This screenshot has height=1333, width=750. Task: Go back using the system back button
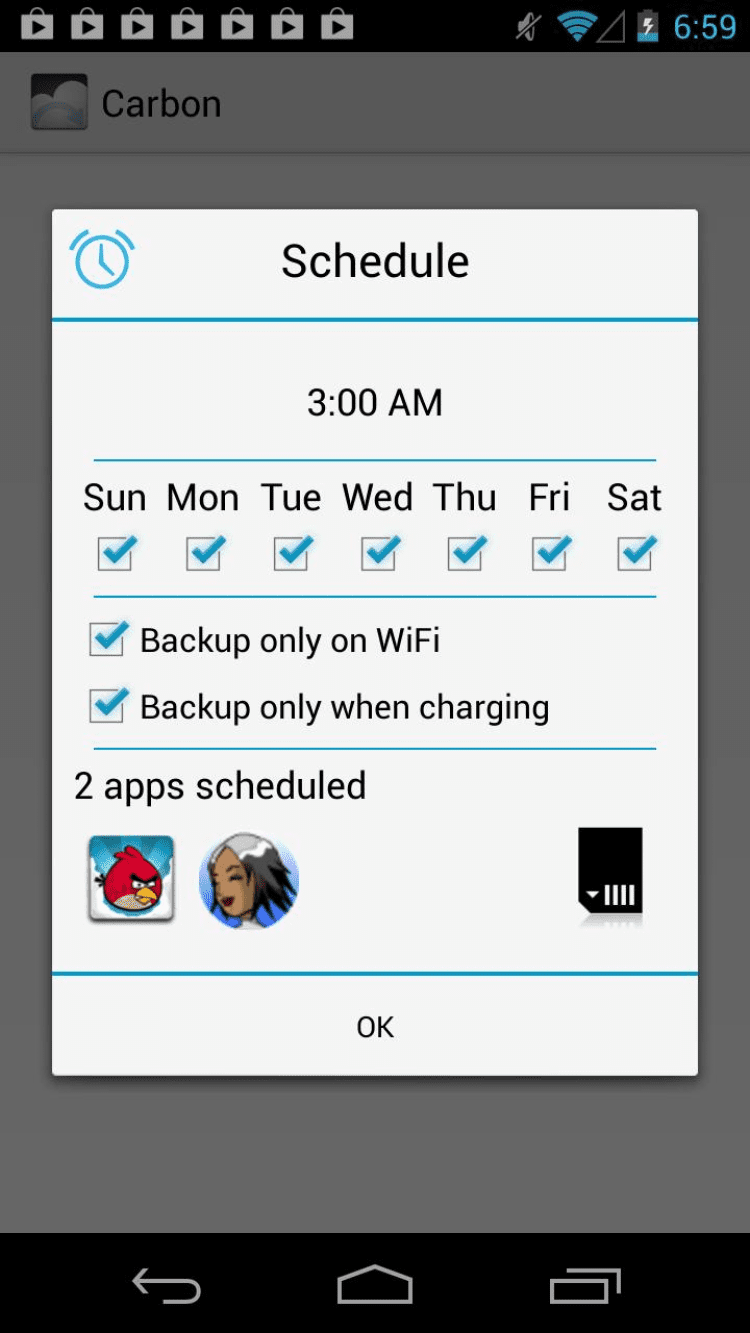point(166,1286)
